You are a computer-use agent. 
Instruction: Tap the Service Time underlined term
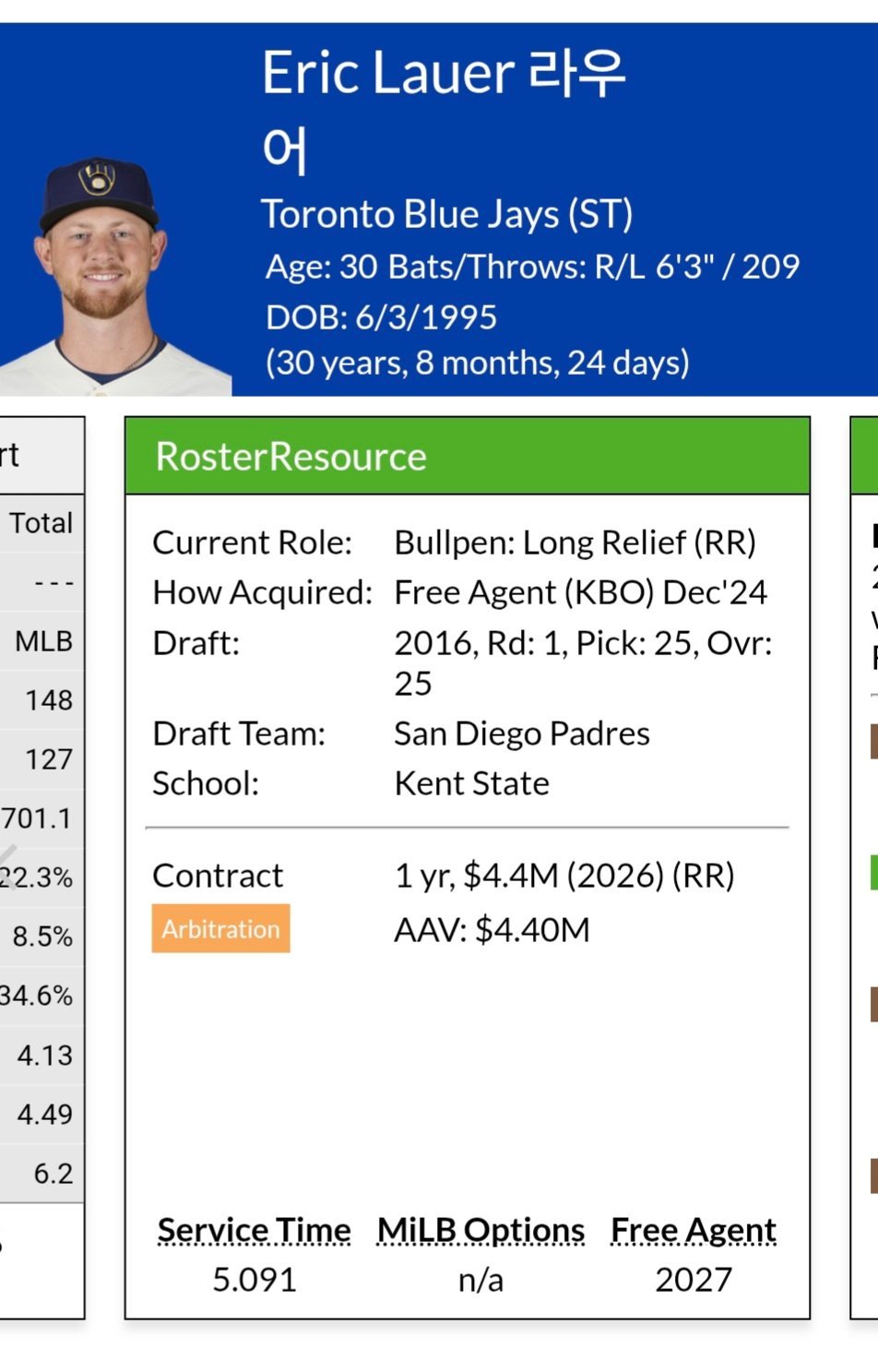click(254, 1230)
